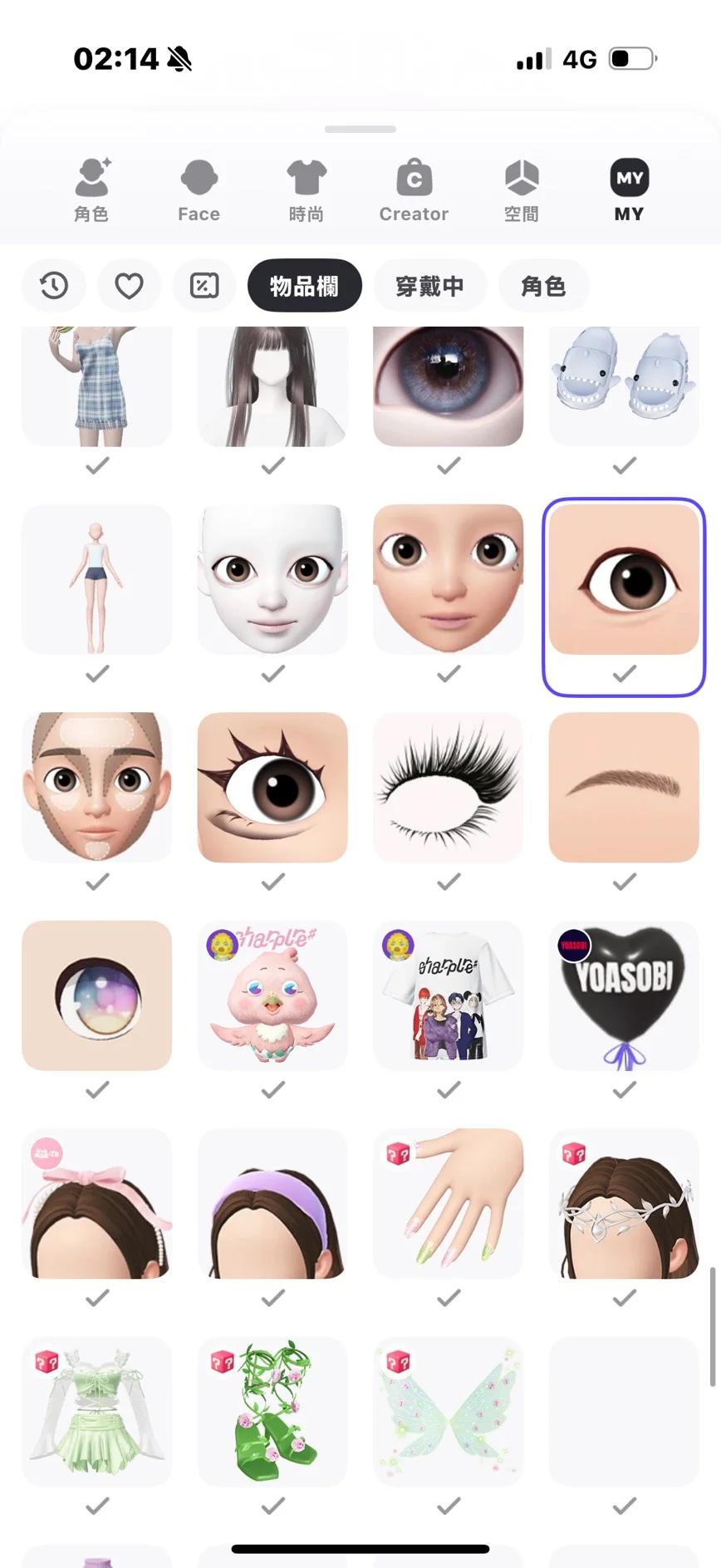
Task: Select the YOASOBI heart balloon item
Action: pyautogui.click(x=624, y=995)
